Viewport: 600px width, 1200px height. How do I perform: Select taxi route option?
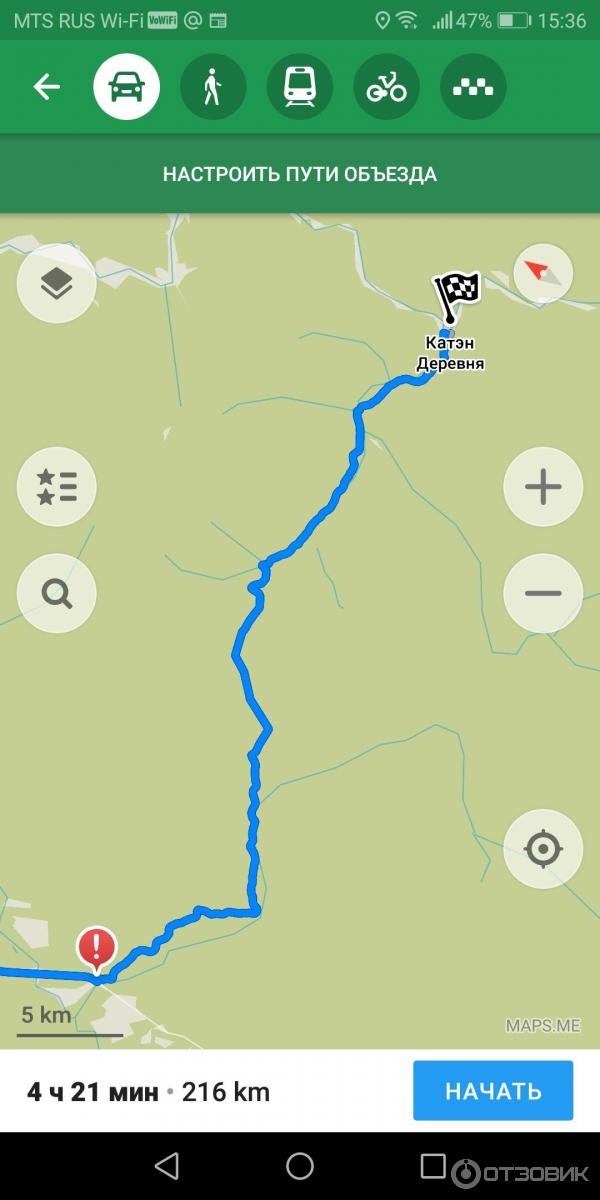coord(473,87)
